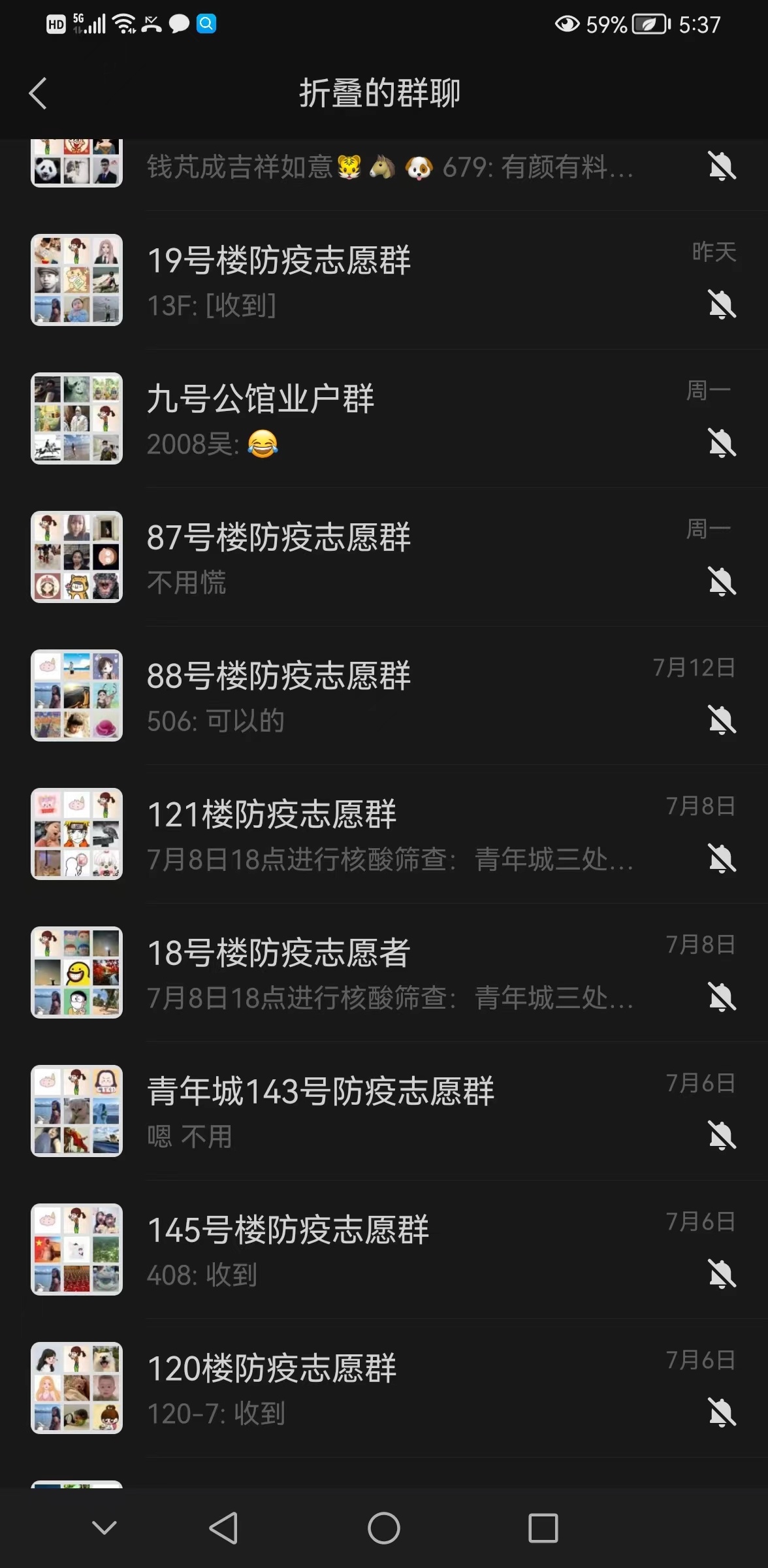Viewport: 768px width, 1568px height.
Task: Open the 88号楼防疫志愿群 chat
Action: pos(384,696)
